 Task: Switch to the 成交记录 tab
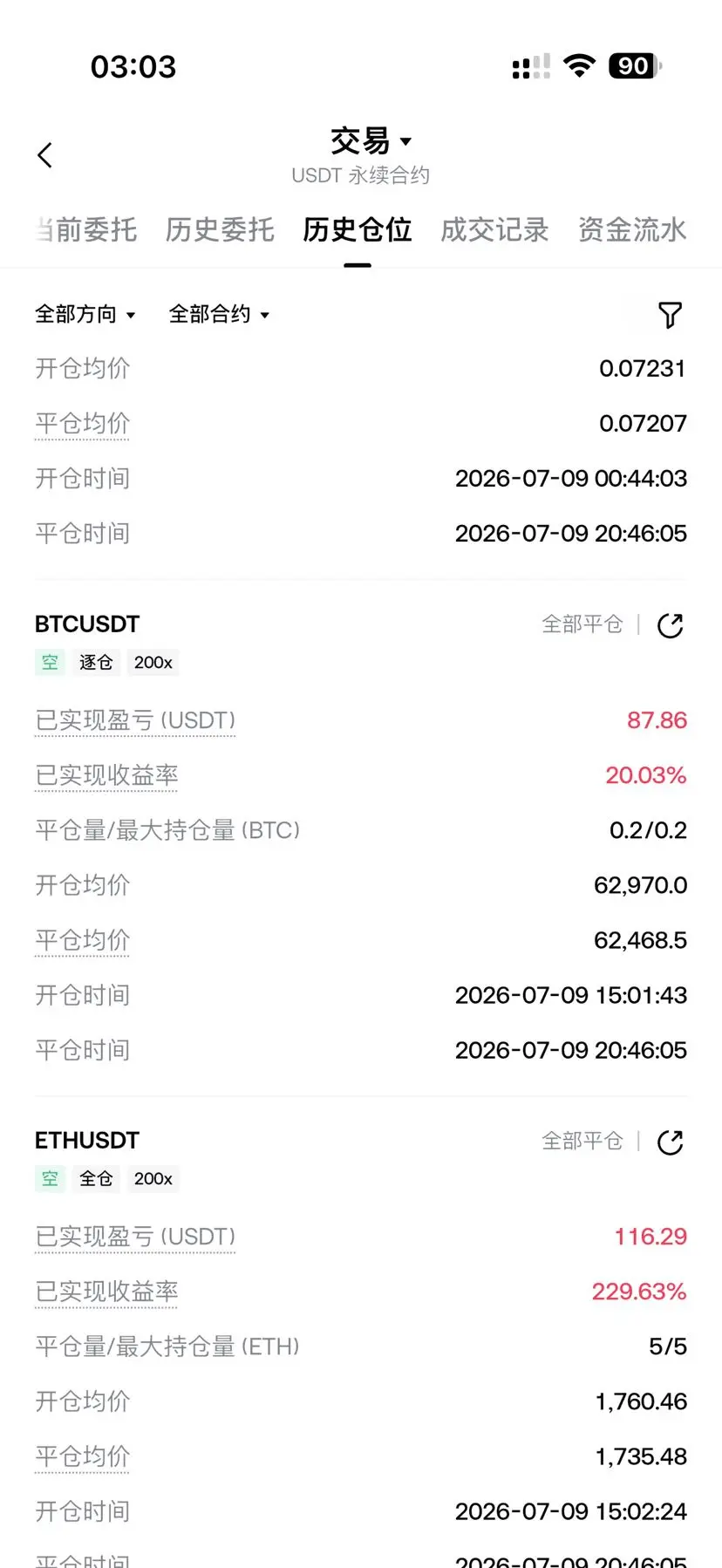click(x=494, y=229)
